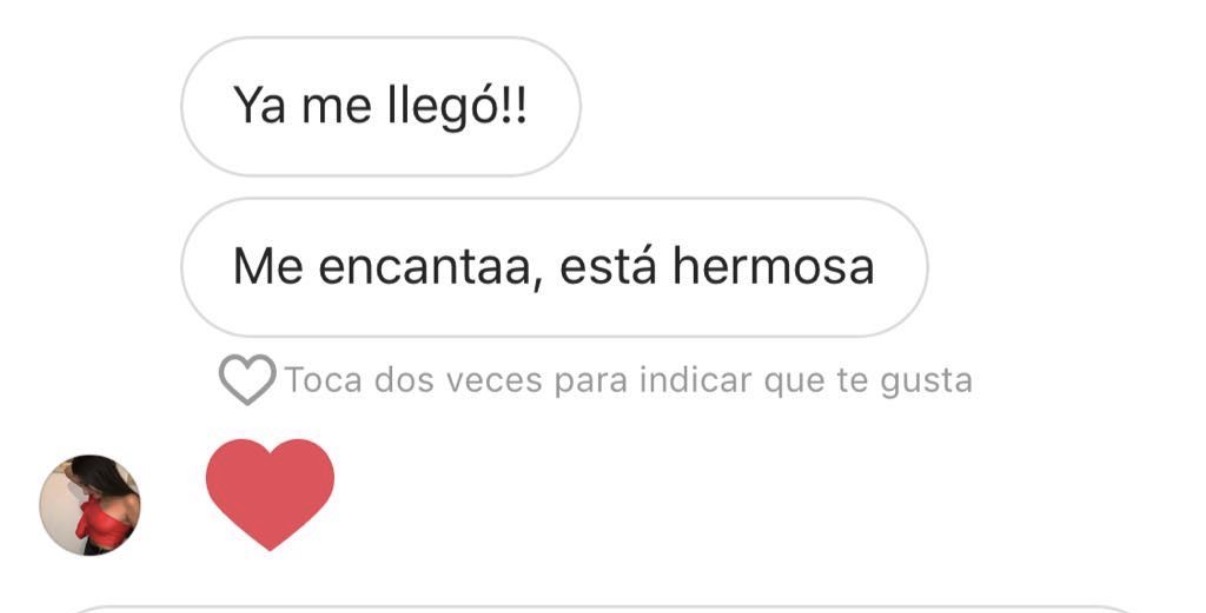Tap the heart icon under the last message
The image size is (1206, 613).
point(247,381)
